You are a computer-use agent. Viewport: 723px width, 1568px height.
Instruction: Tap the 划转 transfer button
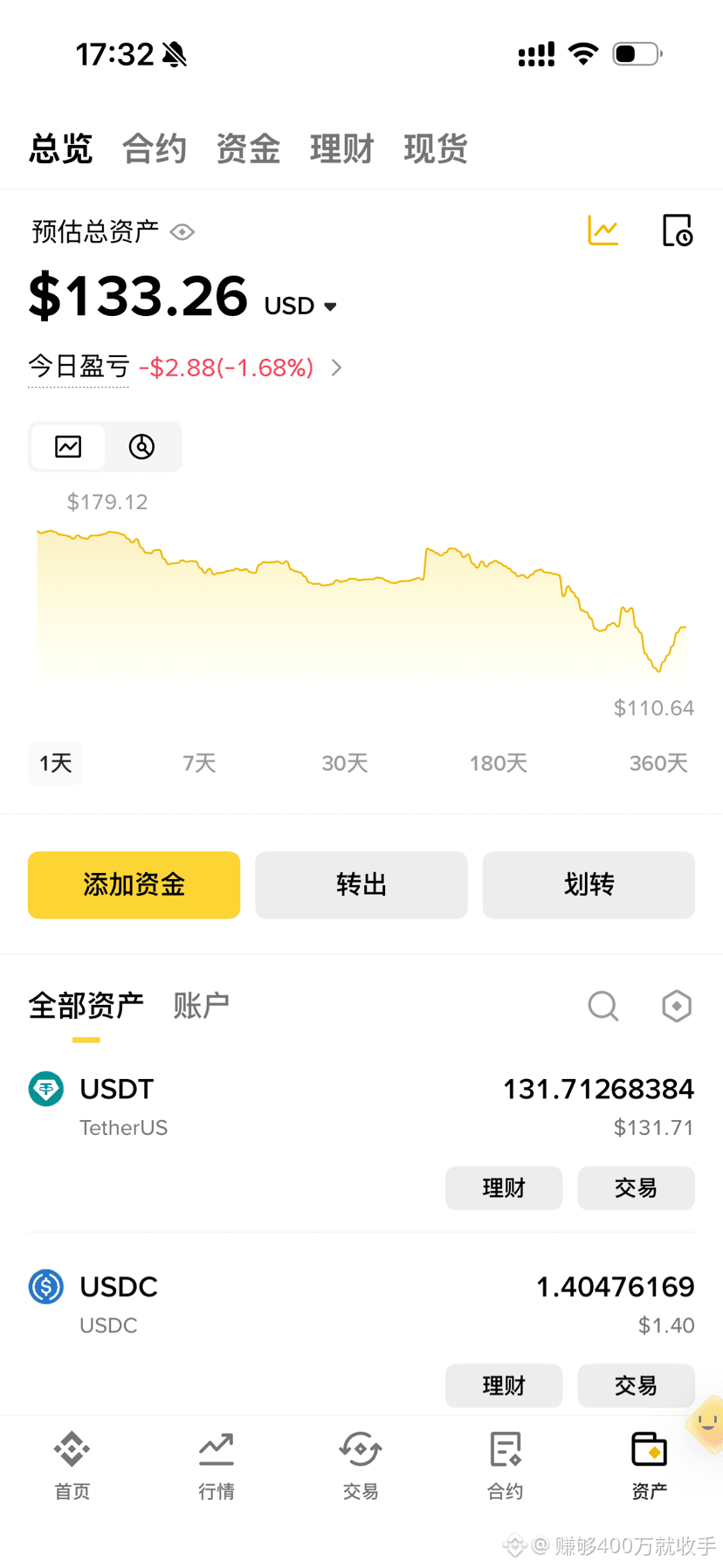pos(589,884)
